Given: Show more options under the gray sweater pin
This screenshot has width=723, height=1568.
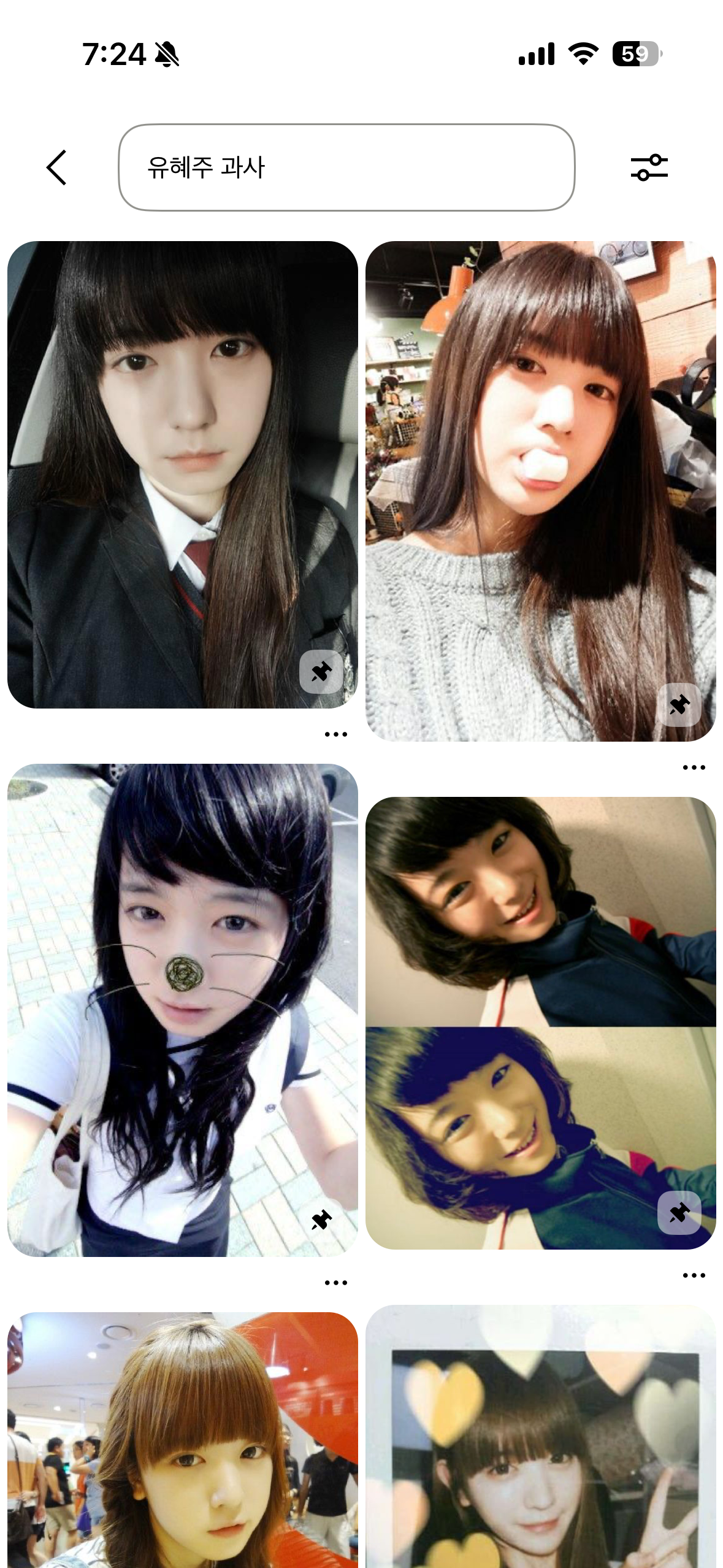Looking at the screenshot, I should click(x=694, y=767).
